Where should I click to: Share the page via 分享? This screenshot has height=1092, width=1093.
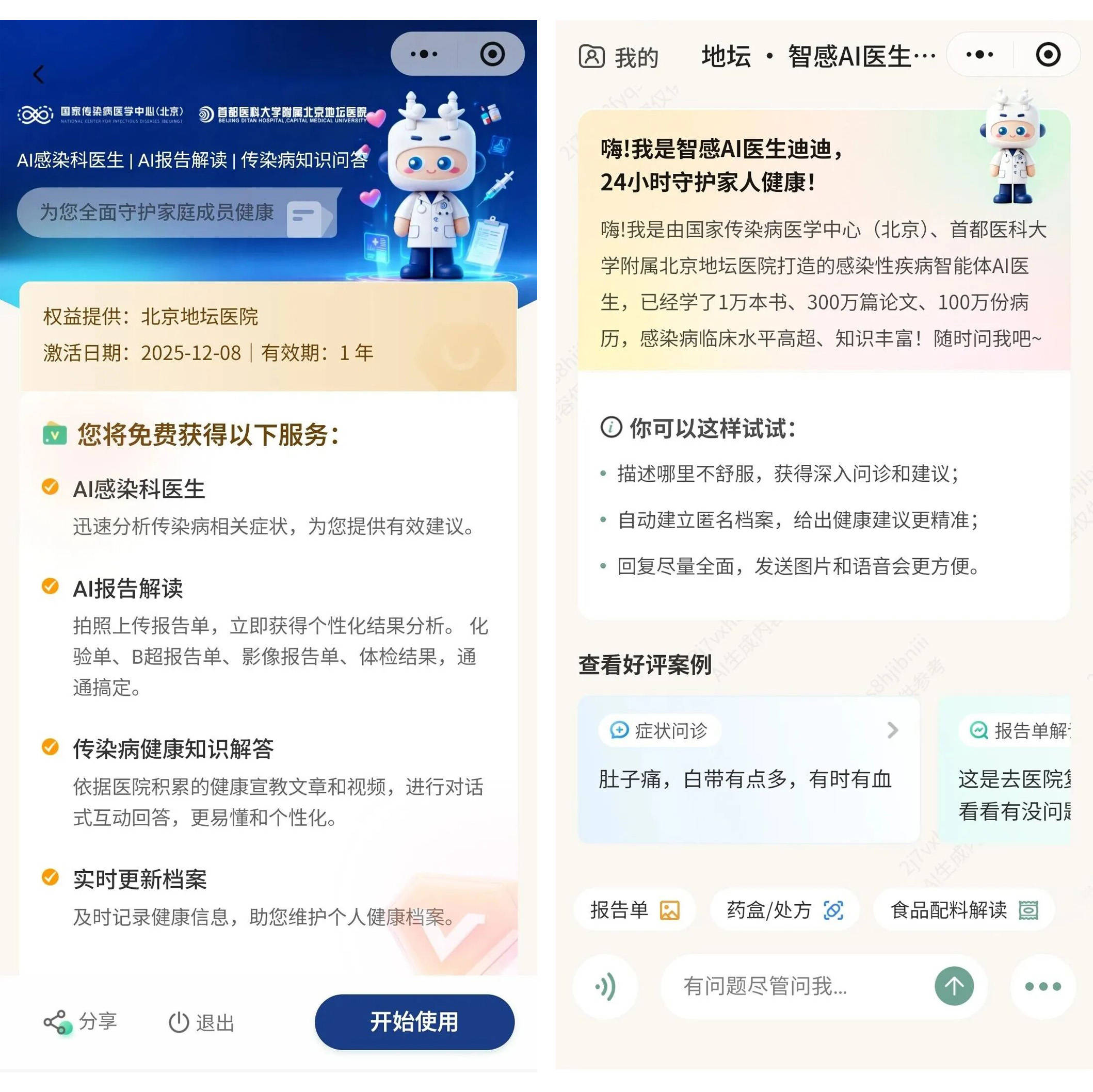81,1022
